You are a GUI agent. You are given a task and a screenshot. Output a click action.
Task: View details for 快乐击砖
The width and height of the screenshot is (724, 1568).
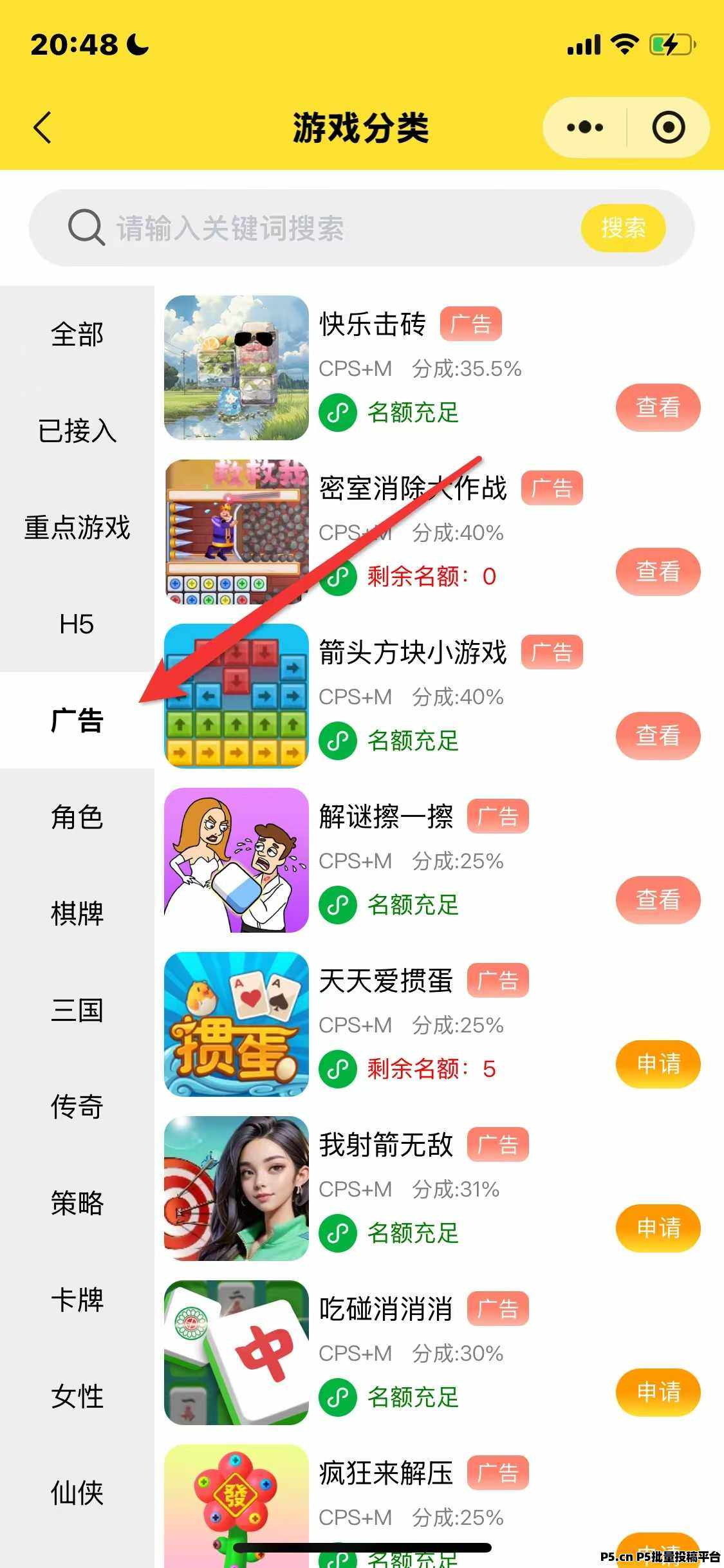coord(658,407)
